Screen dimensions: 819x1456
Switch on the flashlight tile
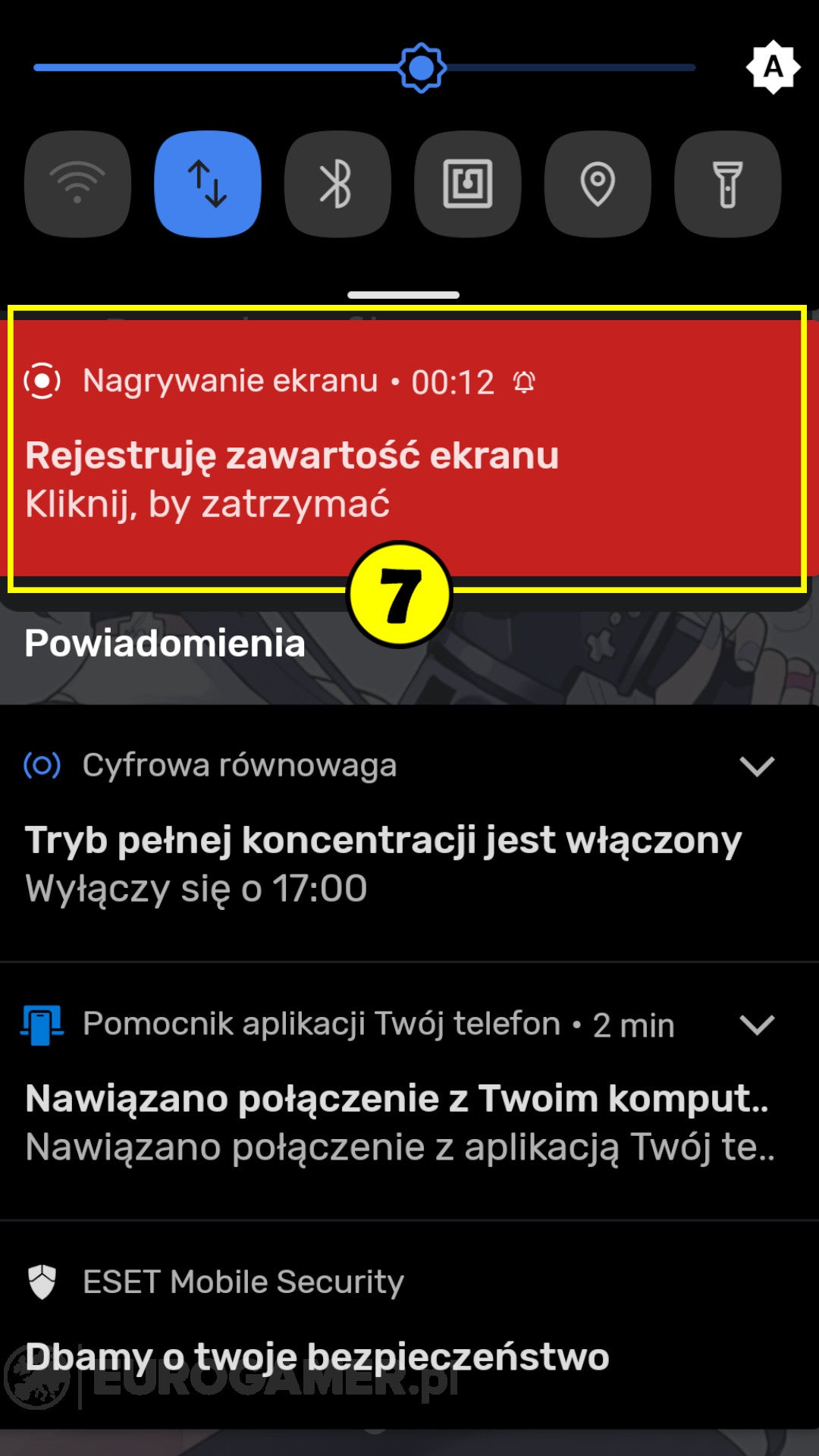click(727, 184)
